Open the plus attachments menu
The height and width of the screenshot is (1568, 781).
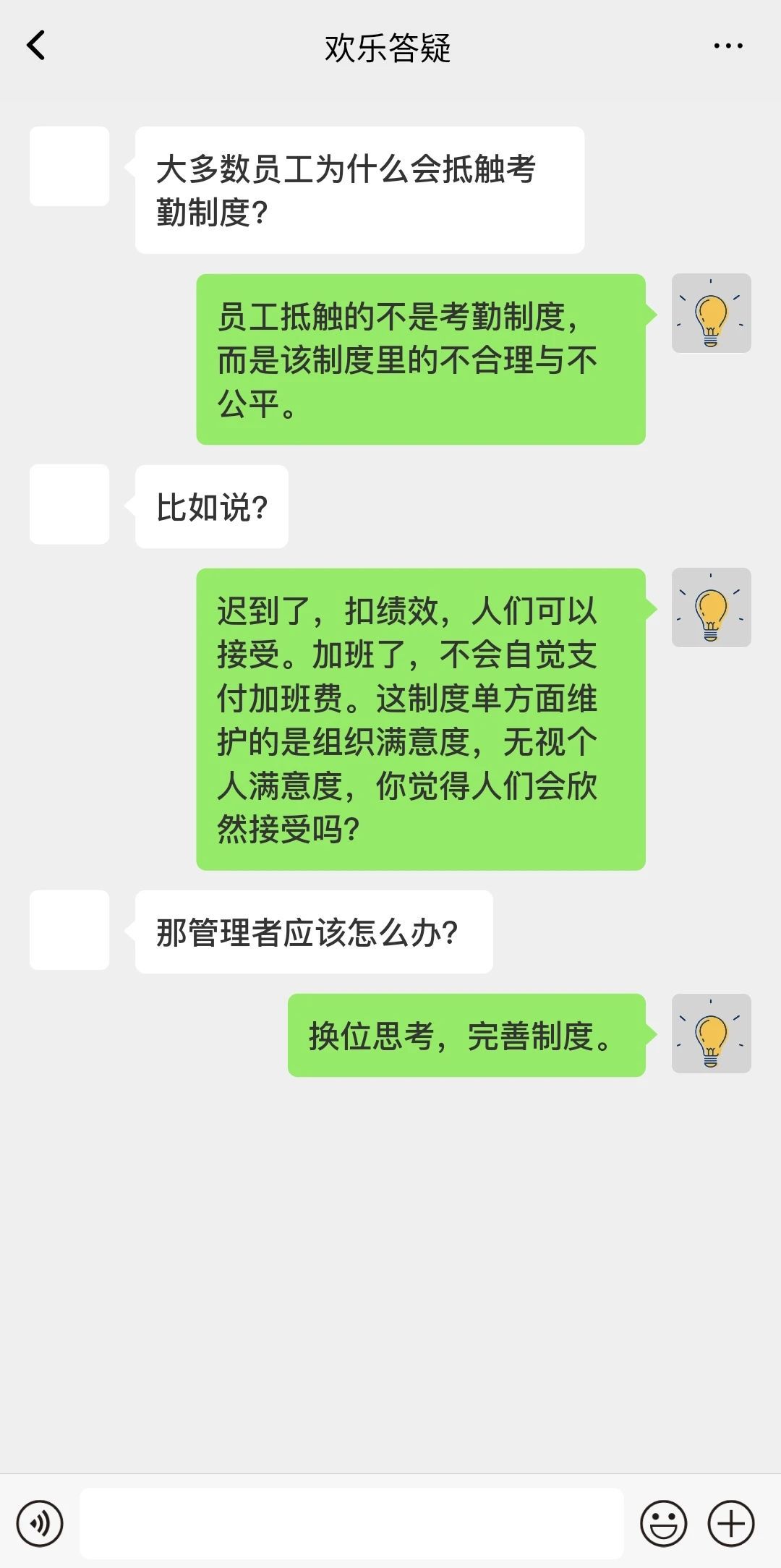pyautogui.click(x=731, y=1523)
